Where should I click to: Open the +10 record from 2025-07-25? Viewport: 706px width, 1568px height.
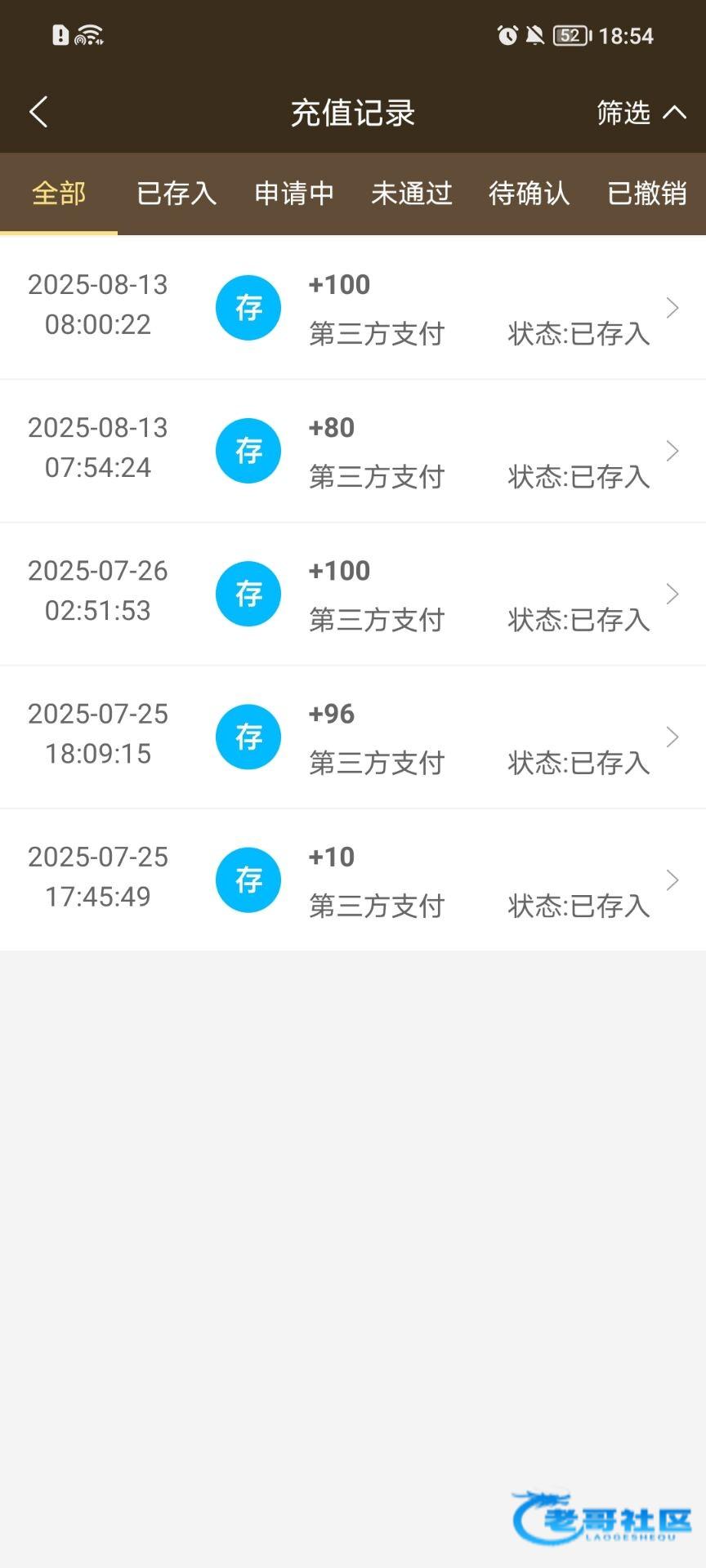click(x=353, y=880)
